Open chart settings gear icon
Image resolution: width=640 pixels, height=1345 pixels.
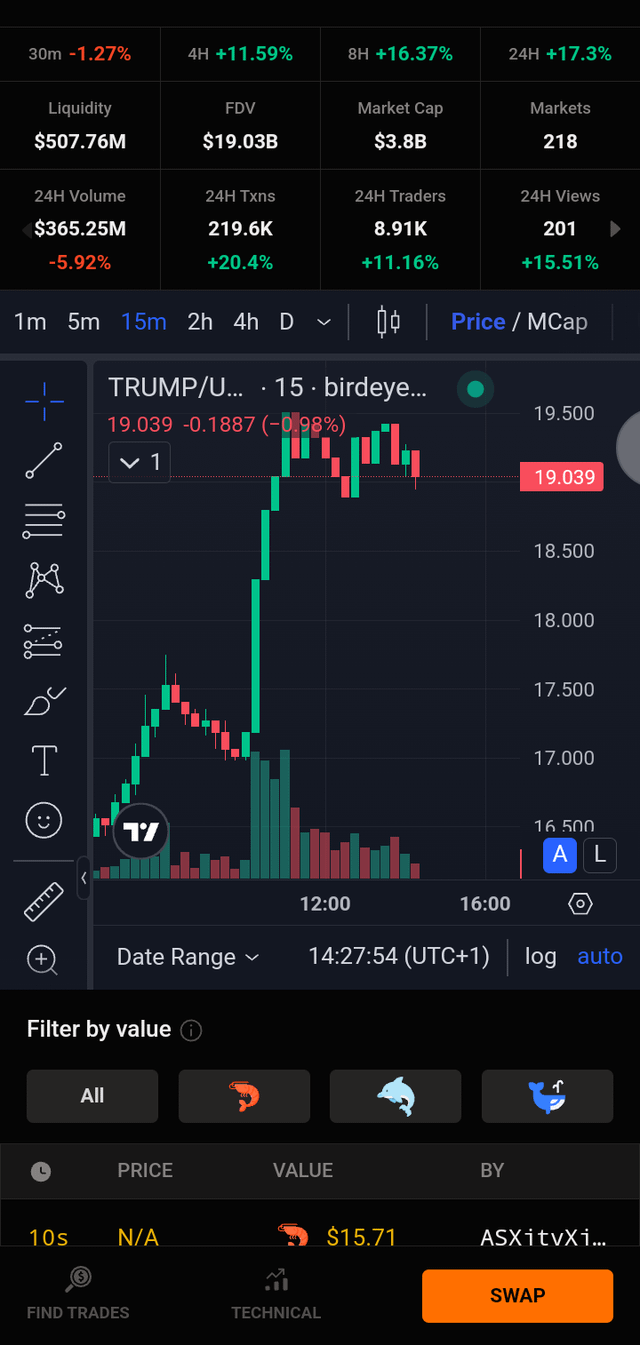(x=580, y=904)
